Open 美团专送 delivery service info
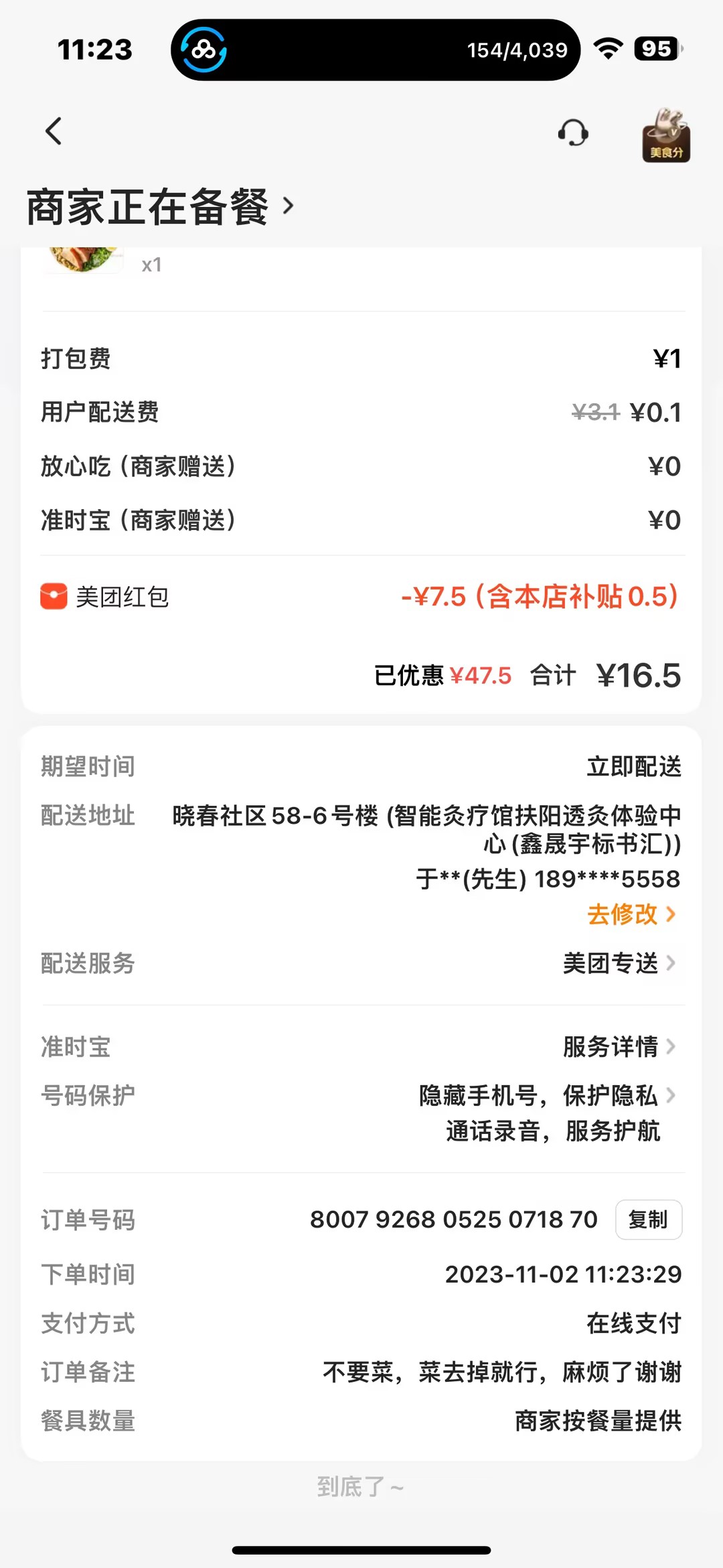This screenshot has width=723, height=1568. point(619,963)
